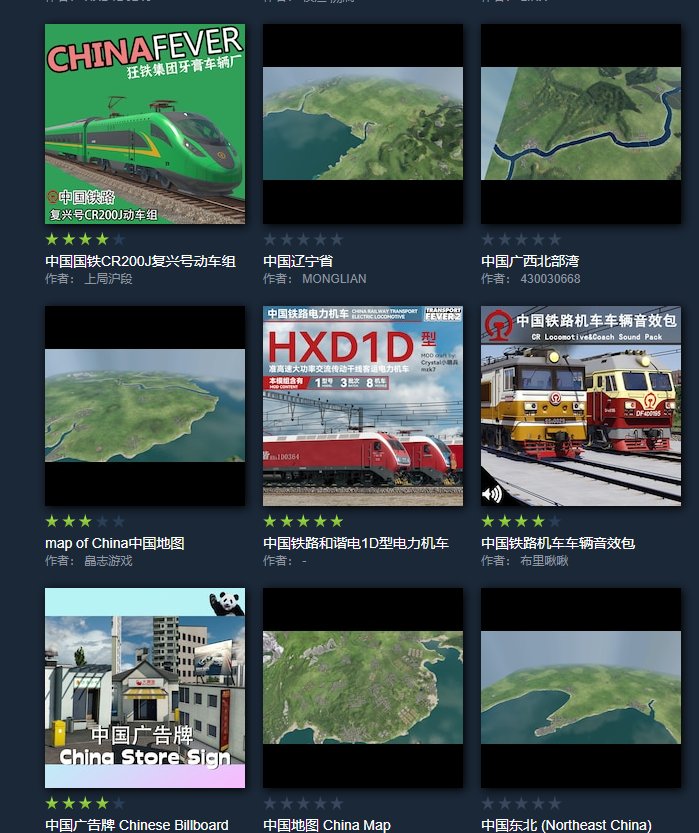Open the 中国广告牌 Chinese Billboard item
The height and width of the screenshot is (833, 699).
pos(144,688)
